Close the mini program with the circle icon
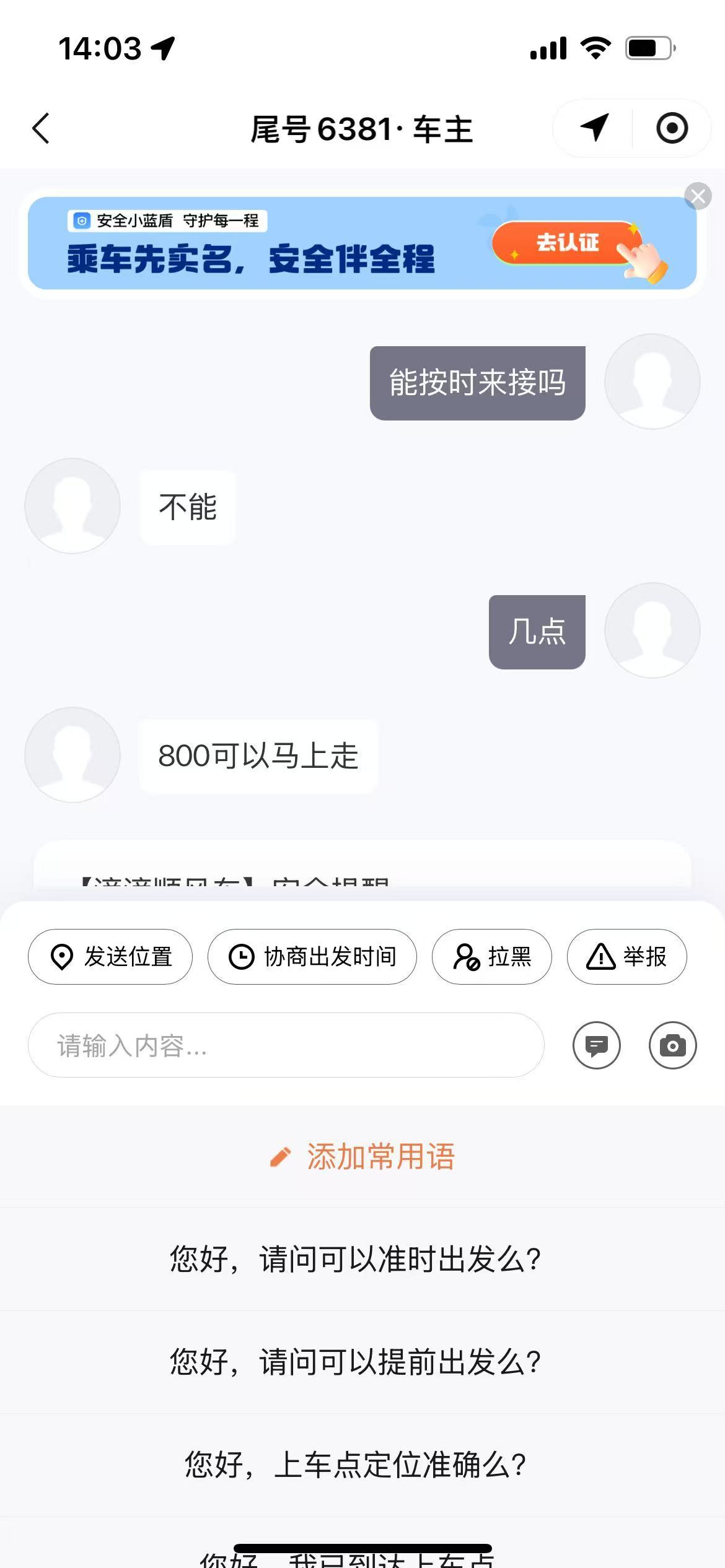This screenshot has width=725, height=1568. tap(672, 128)
